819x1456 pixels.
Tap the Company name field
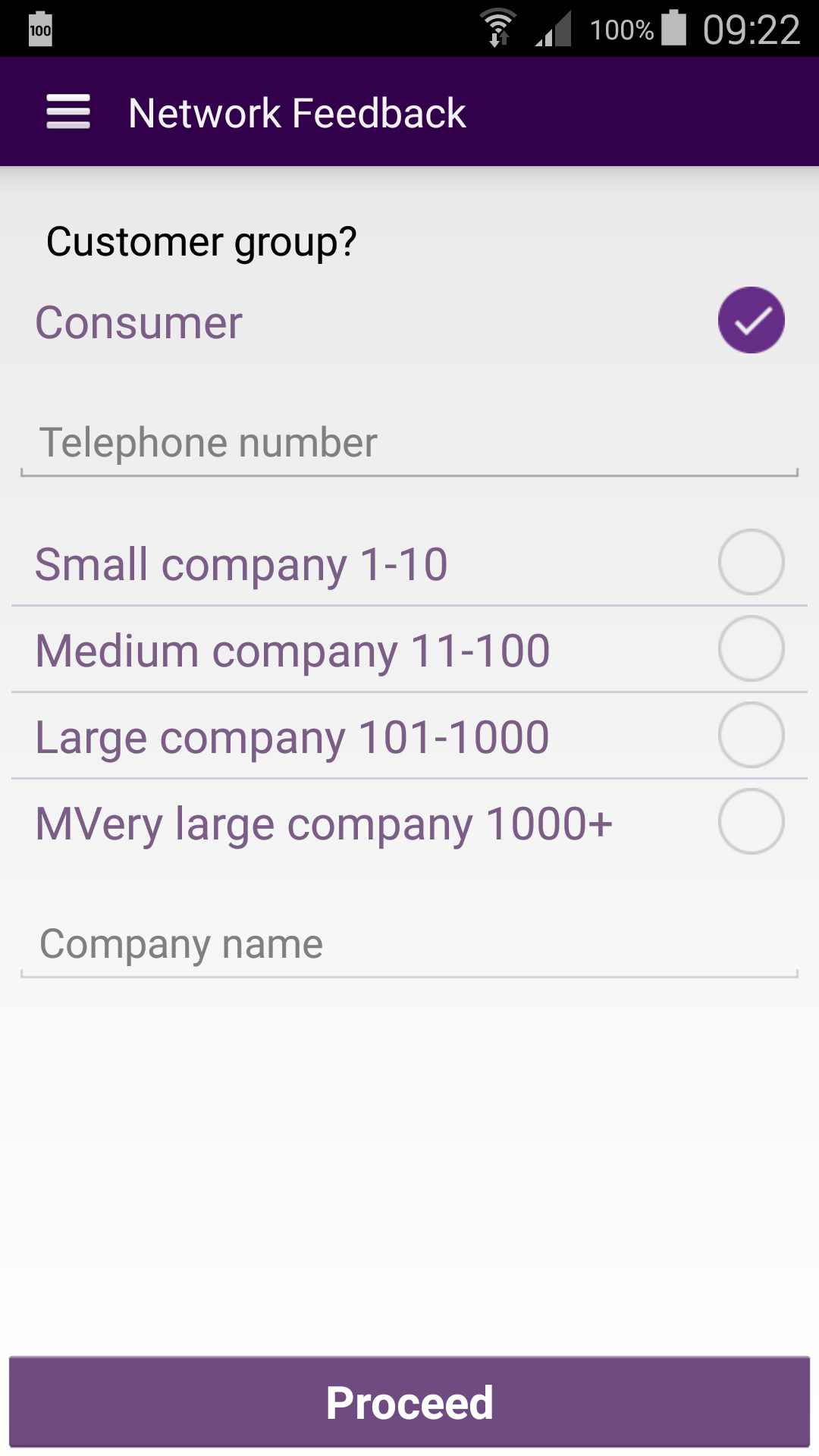tap(409, 945)
